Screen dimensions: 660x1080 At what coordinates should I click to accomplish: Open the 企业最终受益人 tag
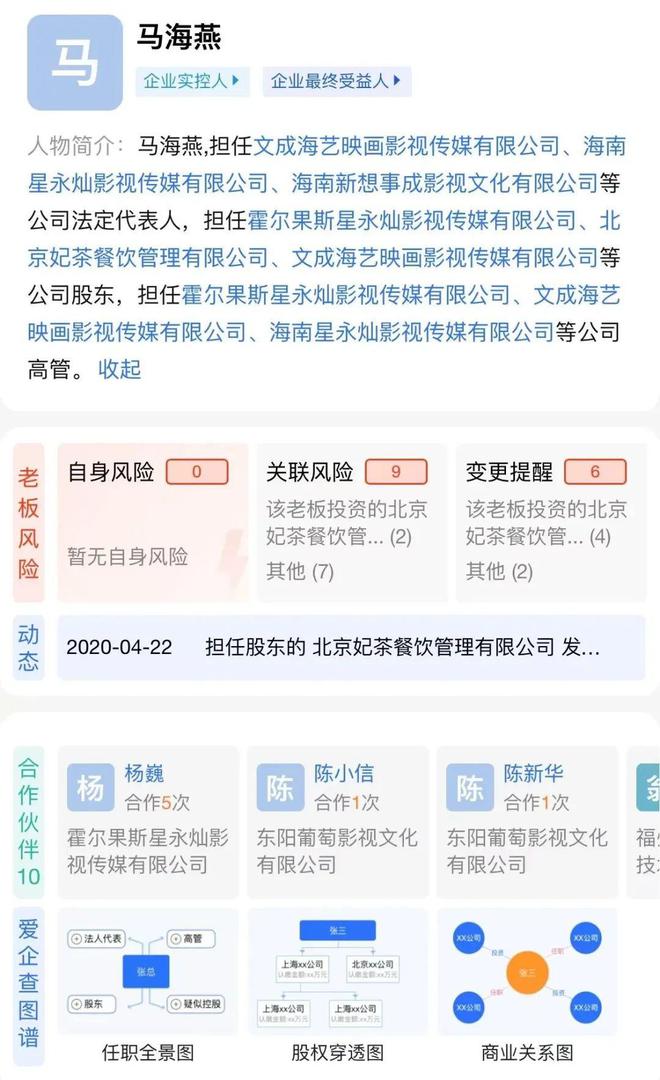coord(336,81)
